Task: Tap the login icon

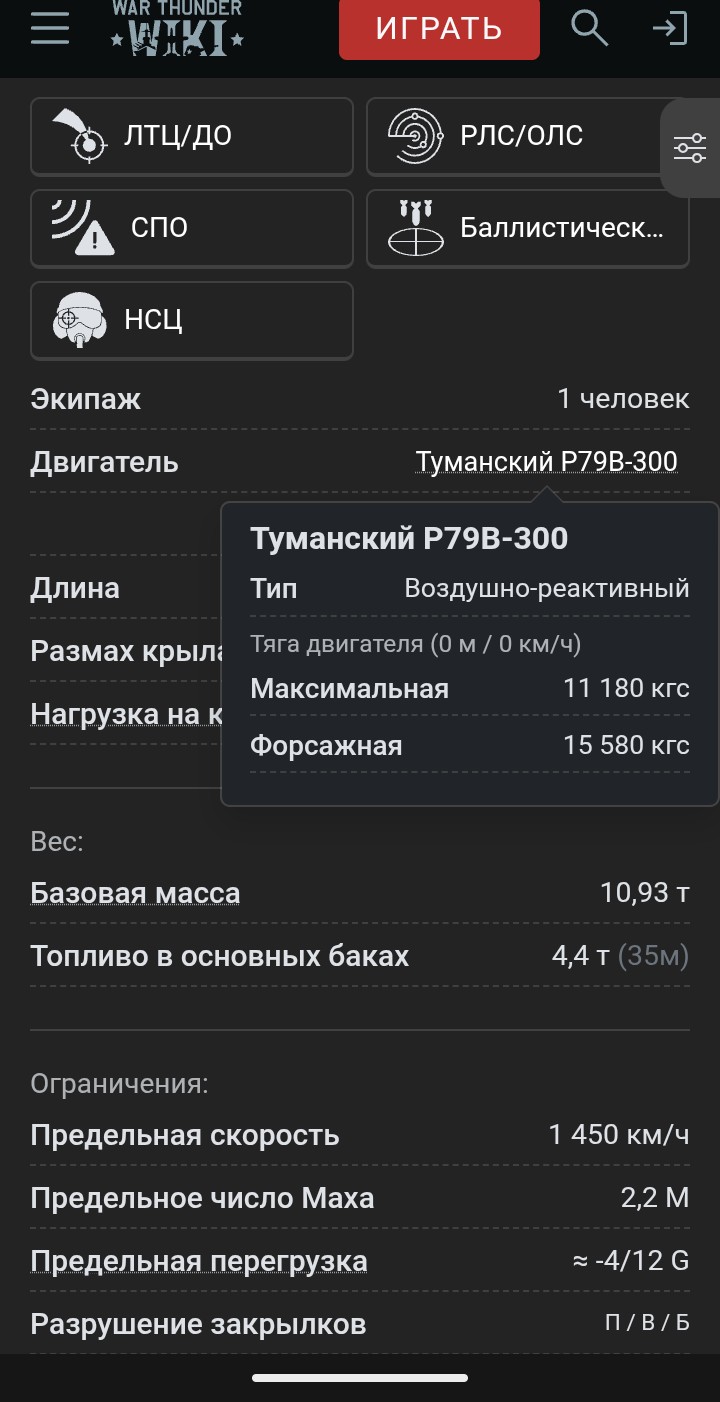Action: click(x=669, y=28)
